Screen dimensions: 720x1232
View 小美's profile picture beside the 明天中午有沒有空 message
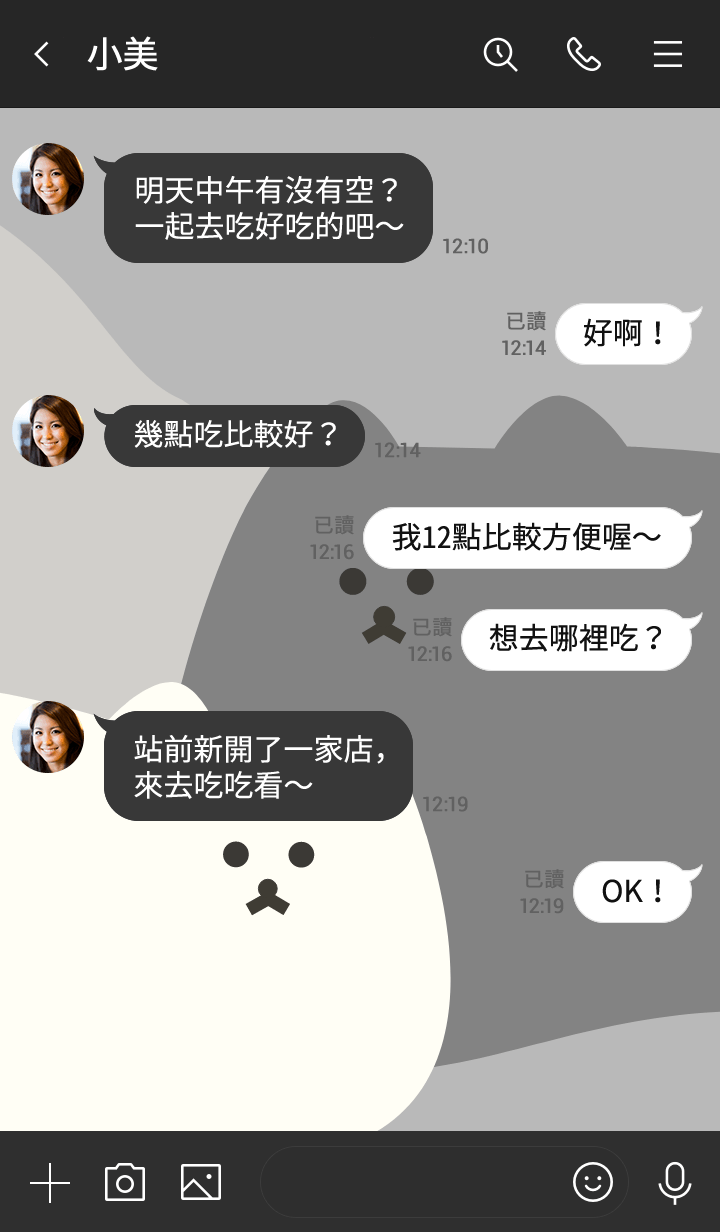[x=48, y=179]
